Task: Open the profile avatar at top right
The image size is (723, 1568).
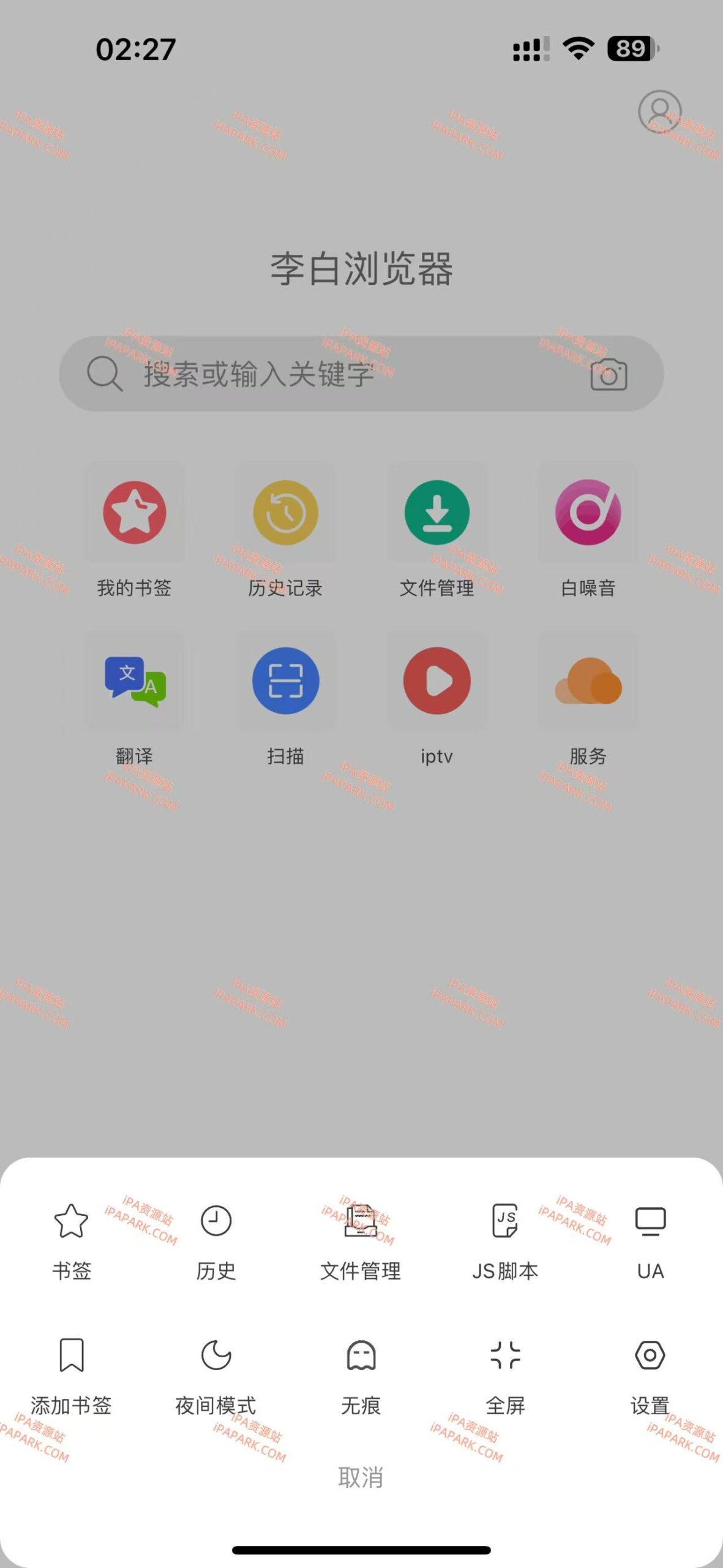Action: [660, 111]
